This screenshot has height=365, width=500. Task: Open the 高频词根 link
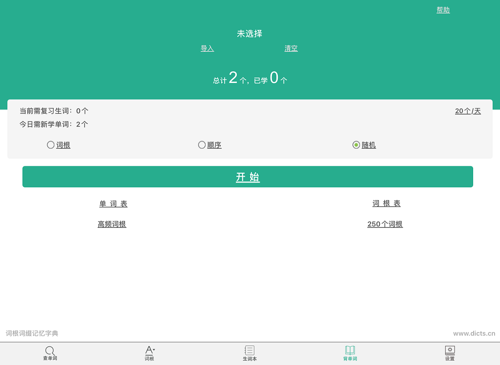pos(112,224)
